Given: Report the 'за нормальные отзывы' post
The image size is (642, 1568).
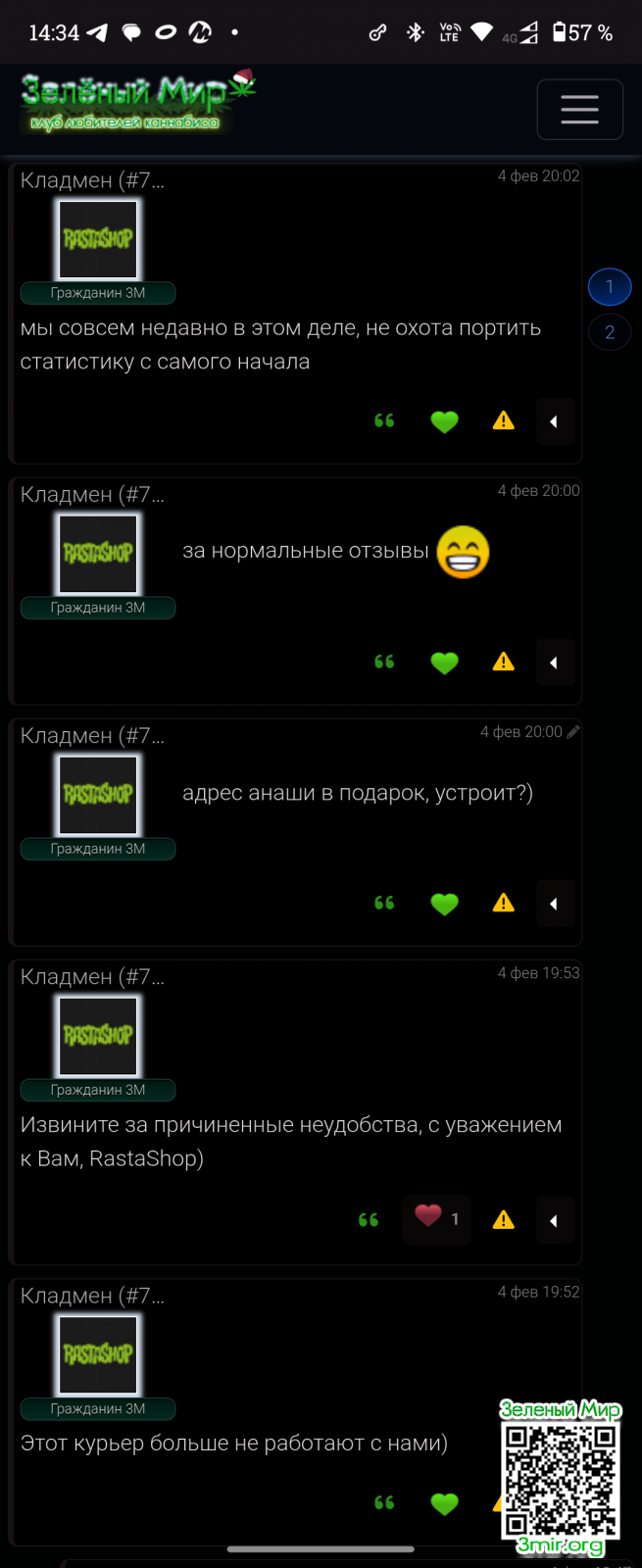Looking at the screenshot, I should pyautogui.click(x=504, y=662).
